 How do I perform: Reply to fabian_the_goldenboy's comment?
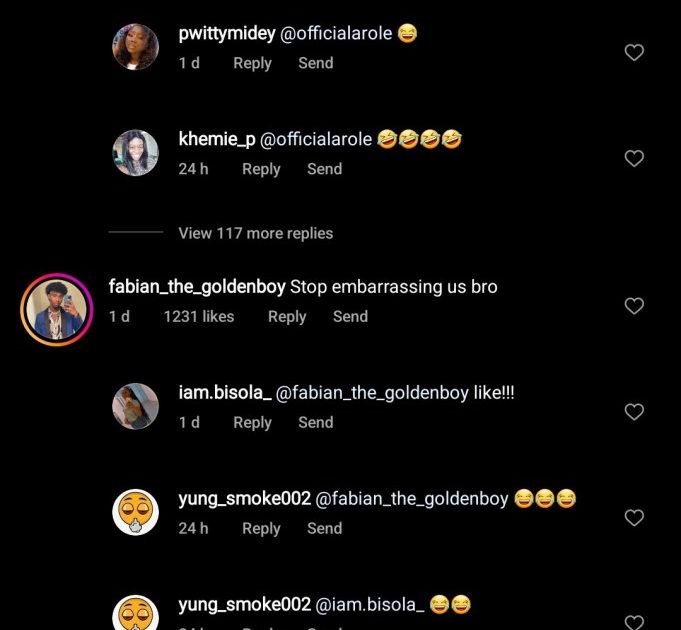pos(287,316)
